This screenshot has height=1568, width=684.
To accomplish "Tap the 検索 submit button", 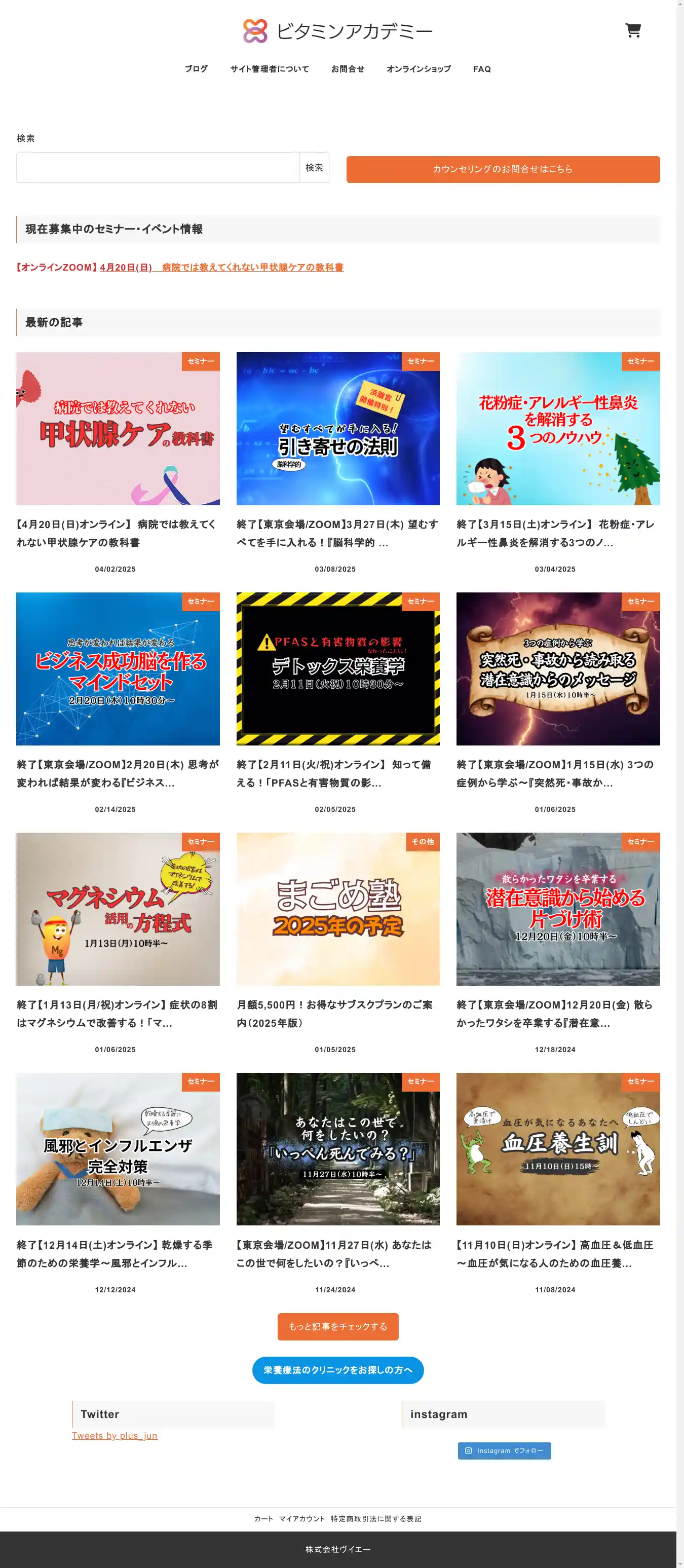I will (x=314, y=167).
